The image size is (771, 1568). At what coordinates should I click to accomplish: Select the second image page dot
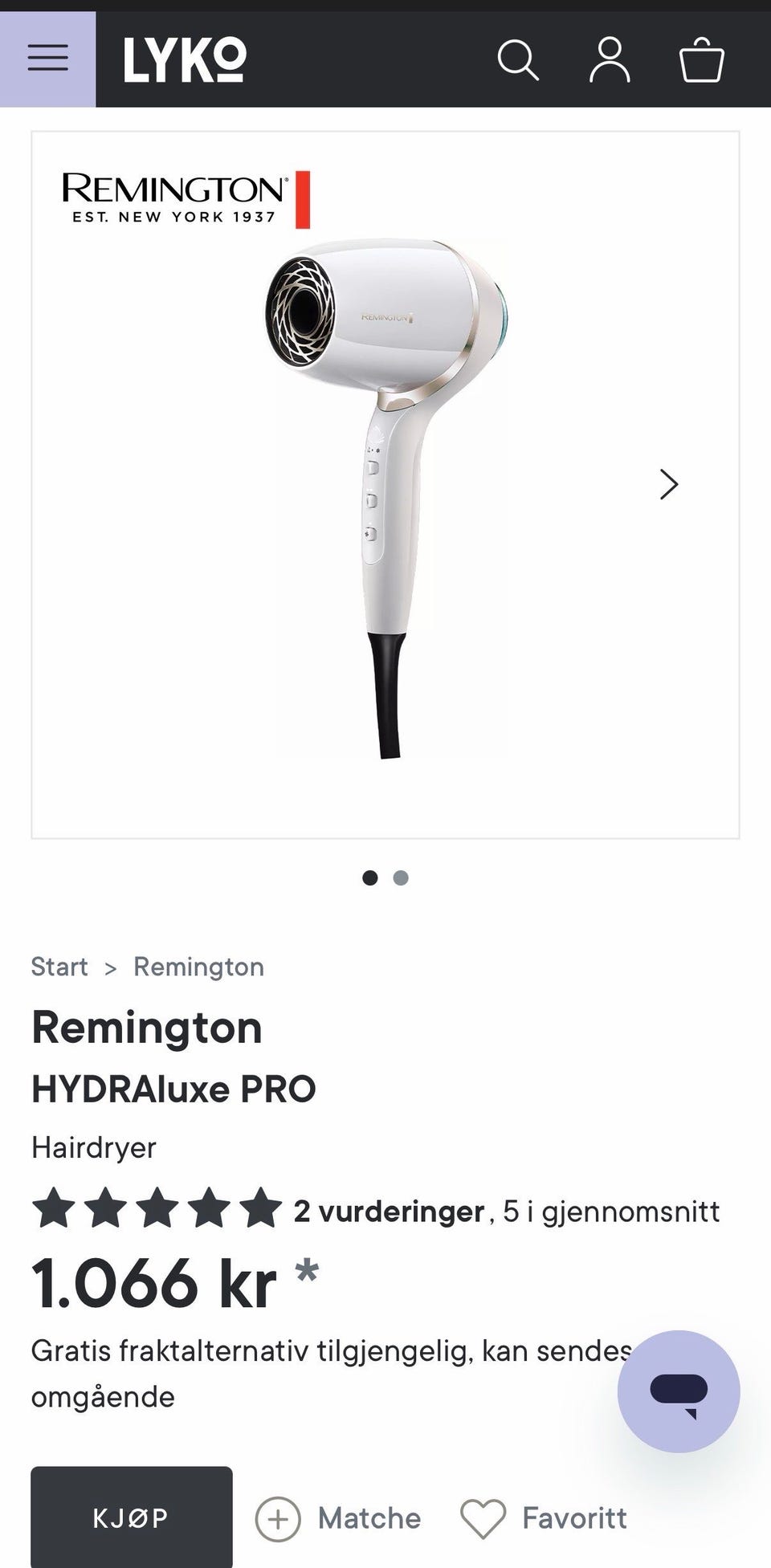(x=401, y=878)
